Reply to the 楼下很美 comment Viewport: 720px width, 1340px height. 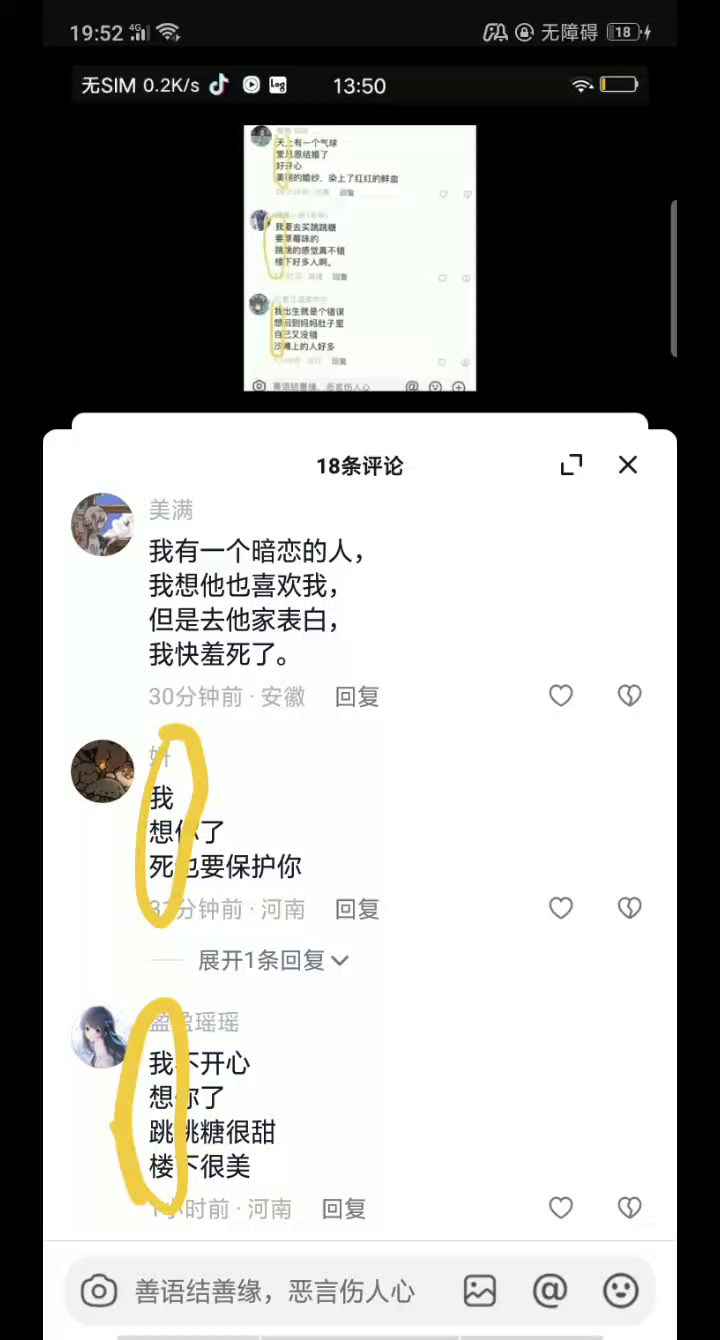click(344, 1209)
